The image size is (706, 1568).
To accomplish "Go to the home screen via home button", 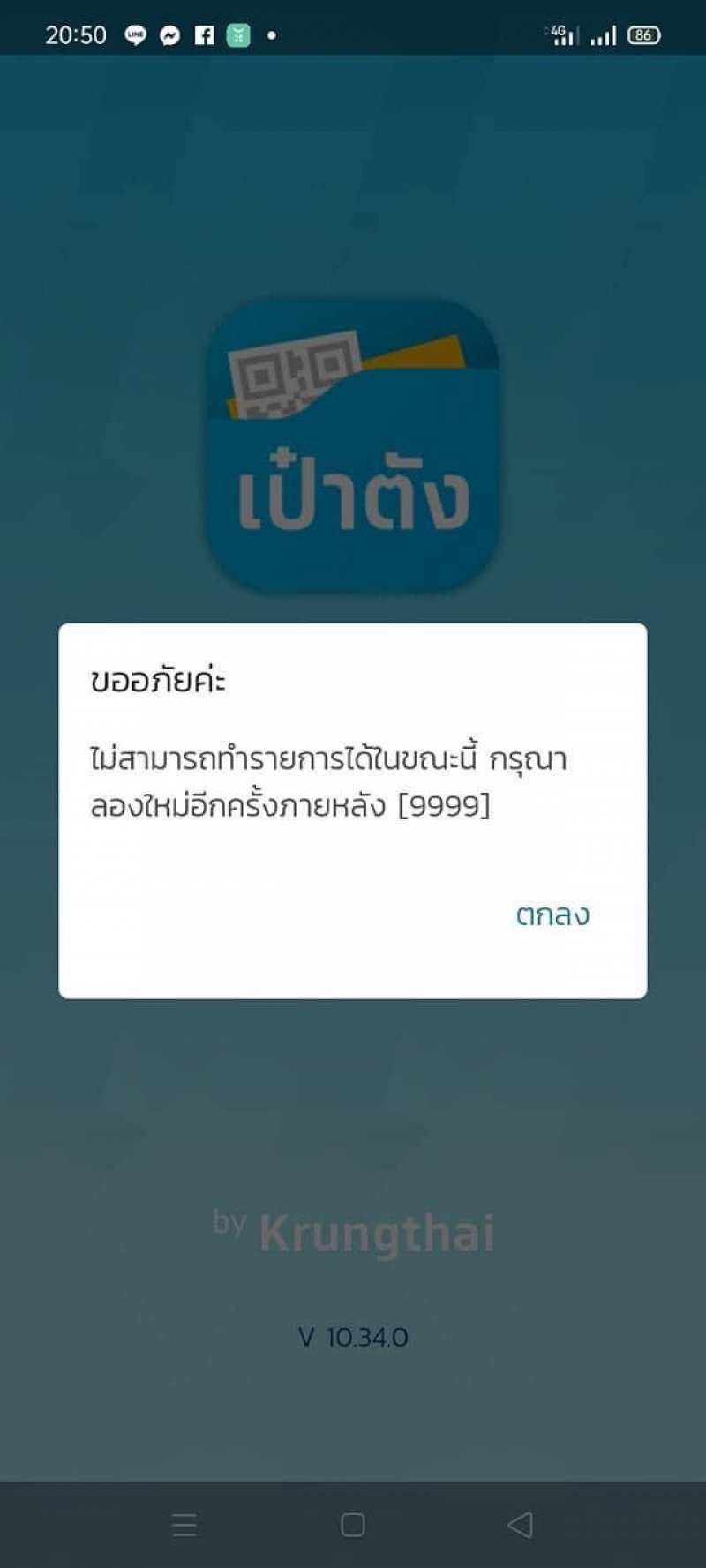I will [353, 1525].
